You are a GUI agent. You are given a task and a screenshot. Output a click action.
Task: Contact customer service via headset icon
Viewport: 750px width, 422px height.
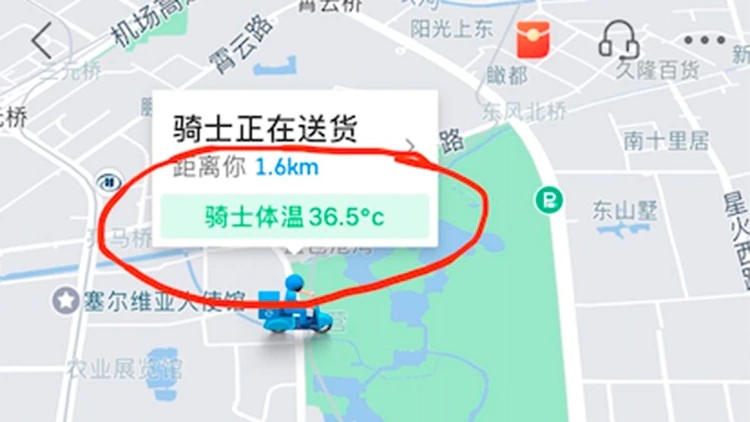[x=619, y=40]
